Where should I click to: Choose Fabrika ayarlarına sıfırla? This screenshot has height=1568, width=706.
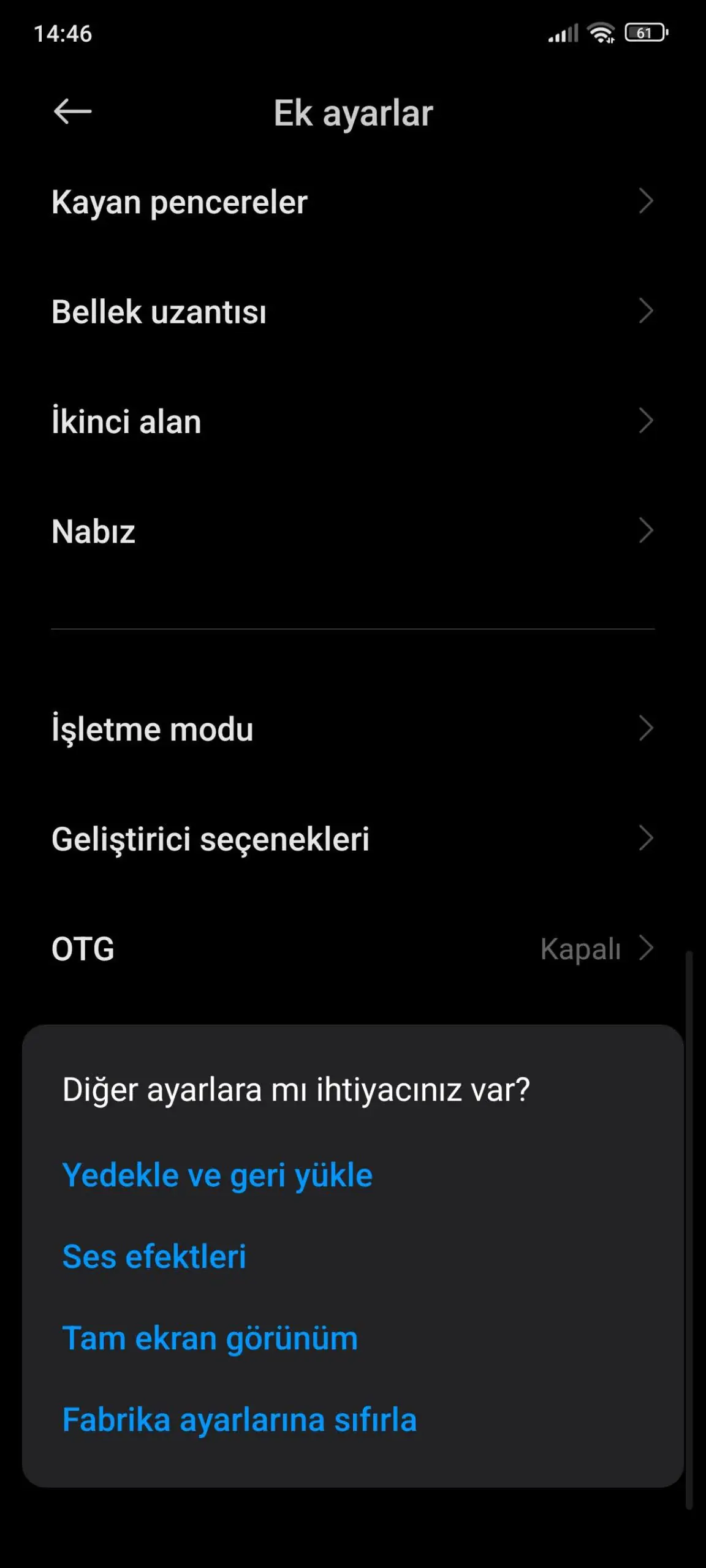239,1420
